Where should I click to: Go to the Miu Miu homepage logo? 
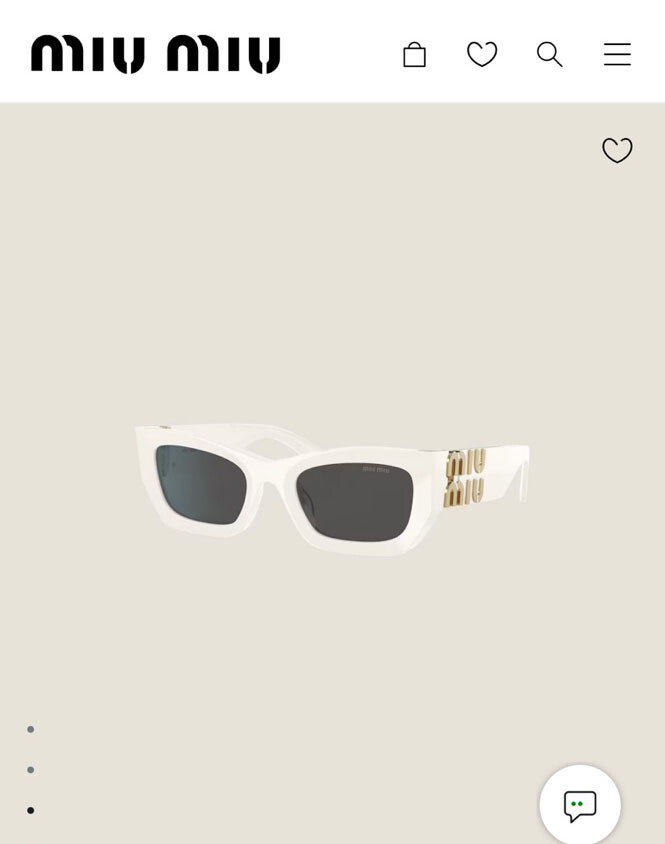[x=155, y=54]
